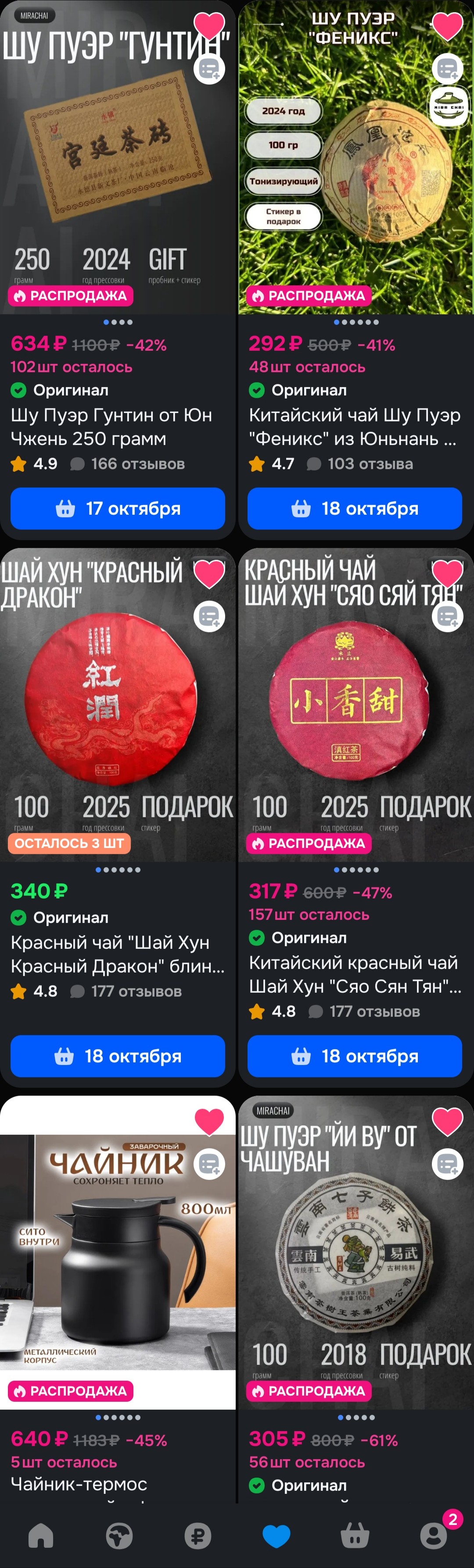Add Шай Хун Красный Дракон to cart
The image size is (474, 1568).
click(118, 1056)
